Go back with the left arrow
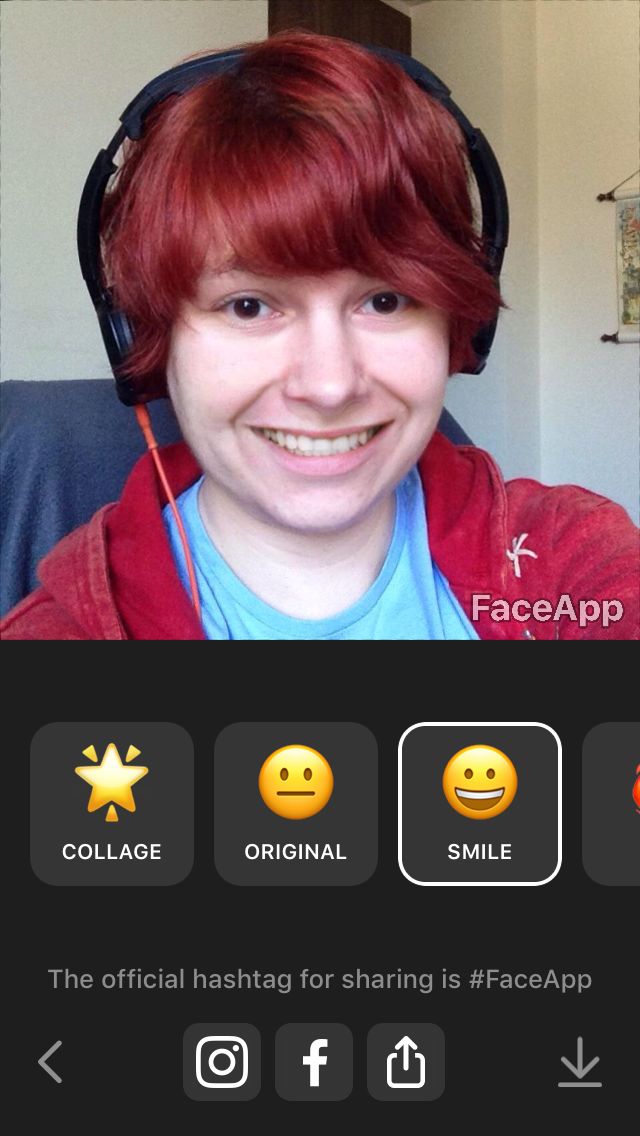This screenshot has height=1136, width=640. click(50, 1062)
